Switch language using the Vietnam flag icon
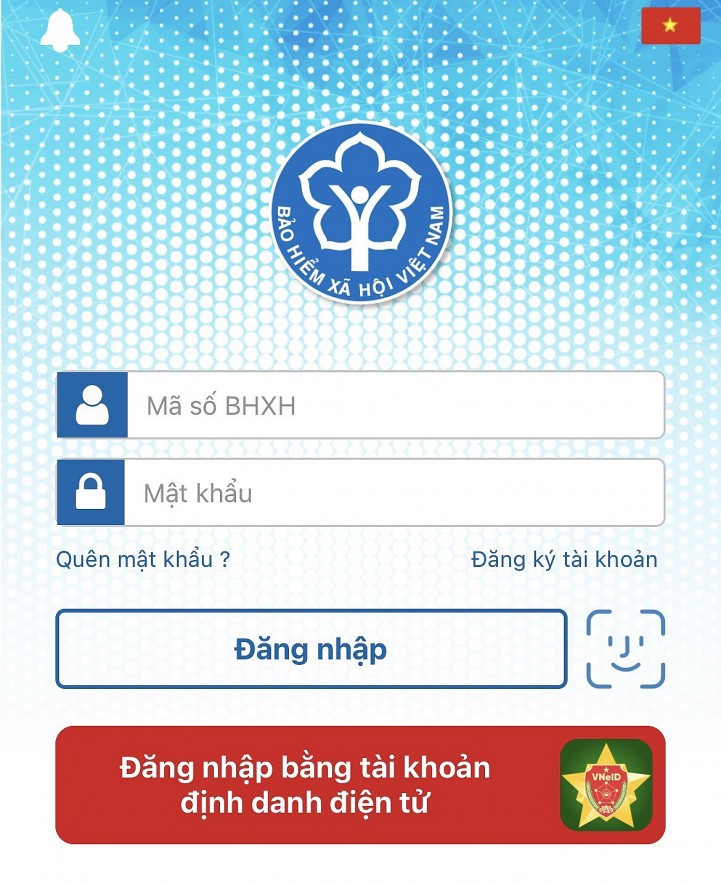This screenshot has height=883, width=721. 670,27
